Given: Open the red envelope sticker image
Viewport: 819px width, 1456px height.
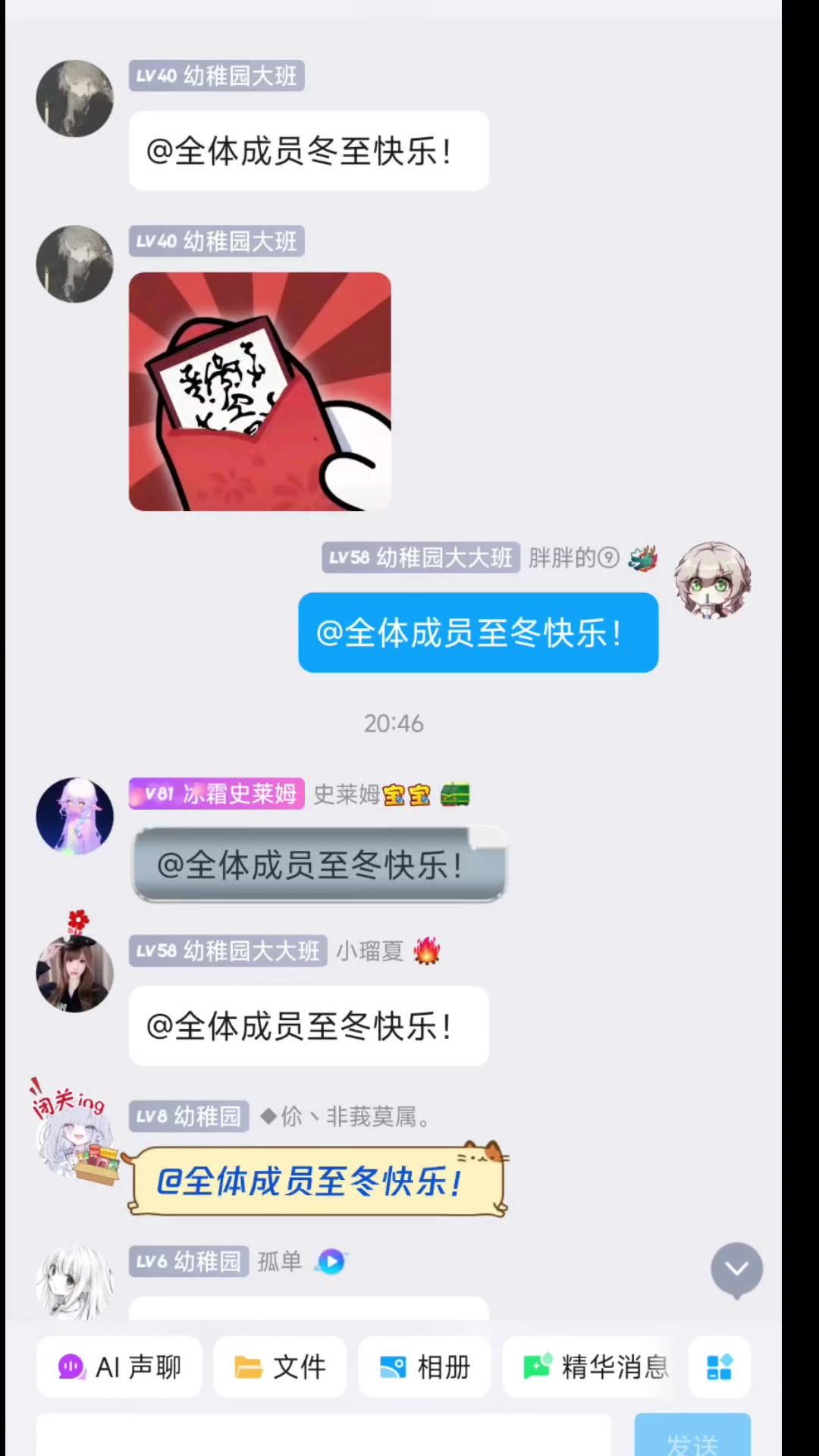Looking at the screenshot, I should coord(260,391).
